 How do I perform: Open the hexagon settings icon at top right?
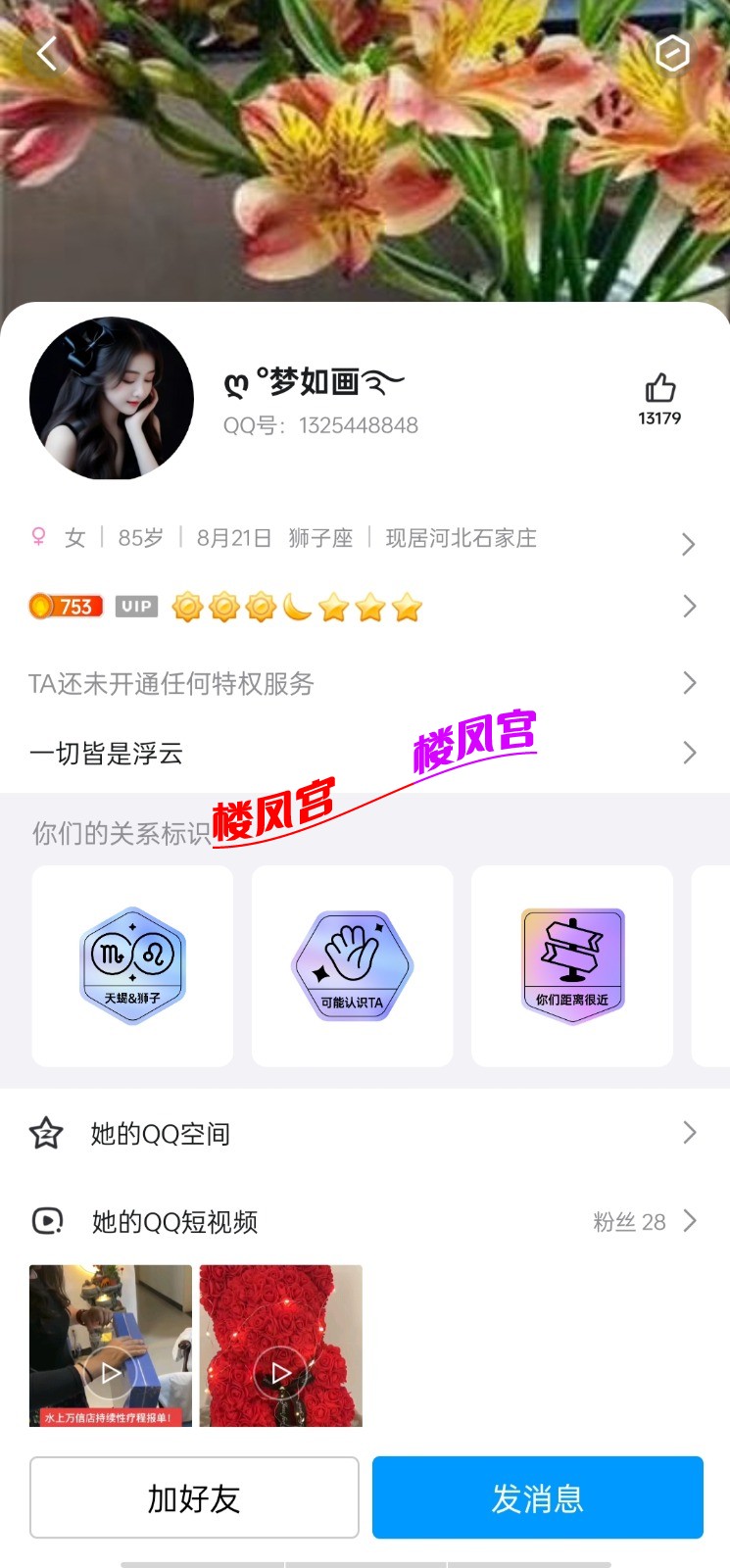672,53
